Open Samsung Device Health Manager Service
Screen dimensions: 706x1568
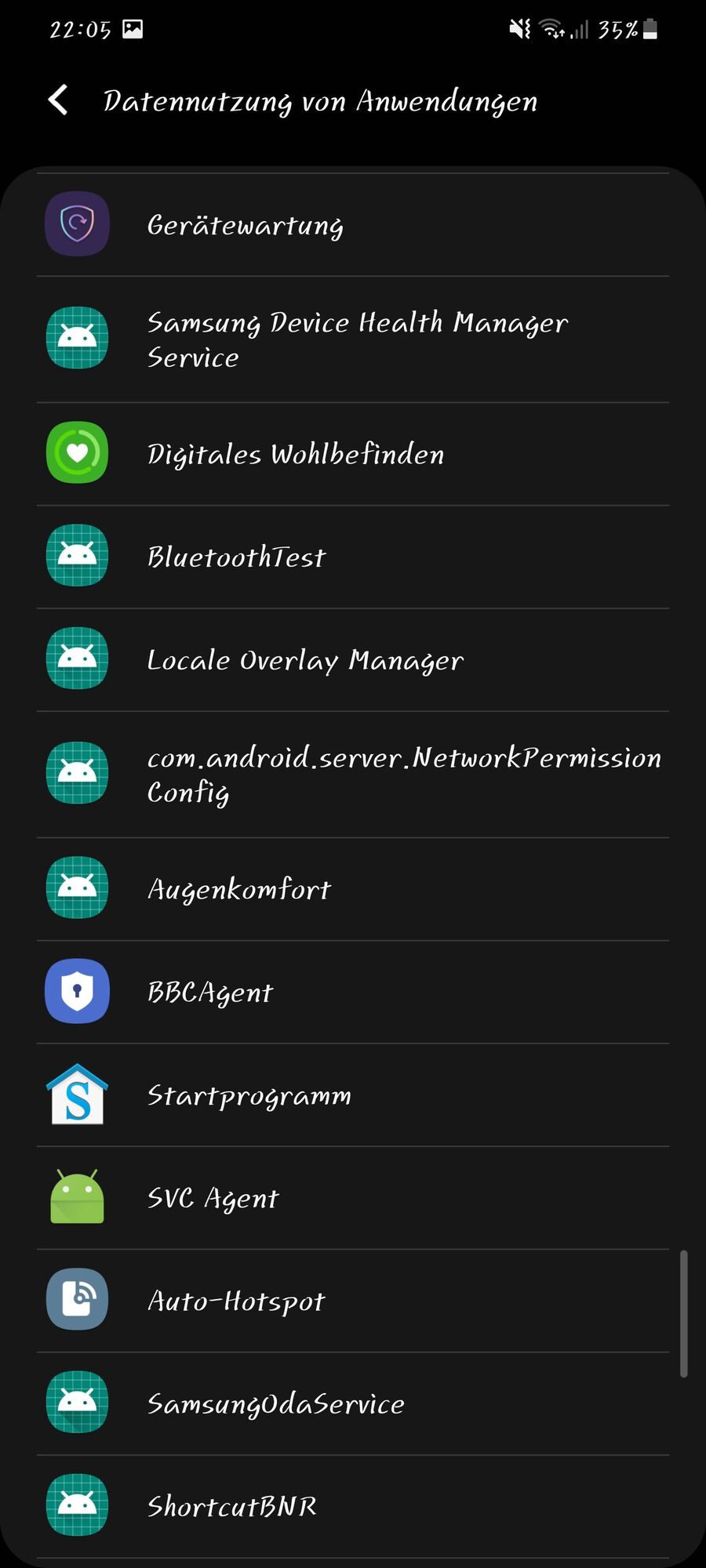(x=353, y=339)
